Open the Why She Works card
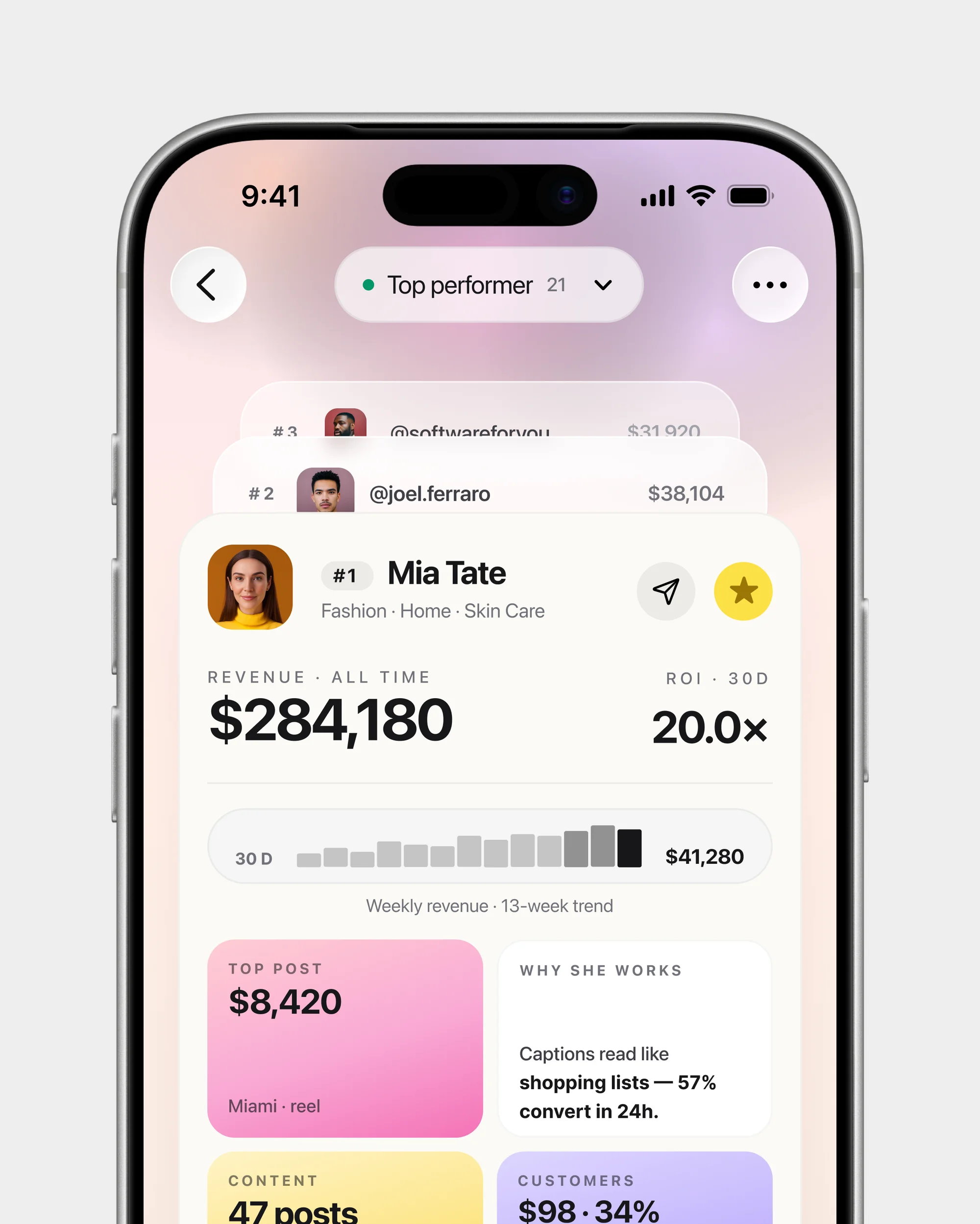 pyautogui.click(x=634, y=1038)
